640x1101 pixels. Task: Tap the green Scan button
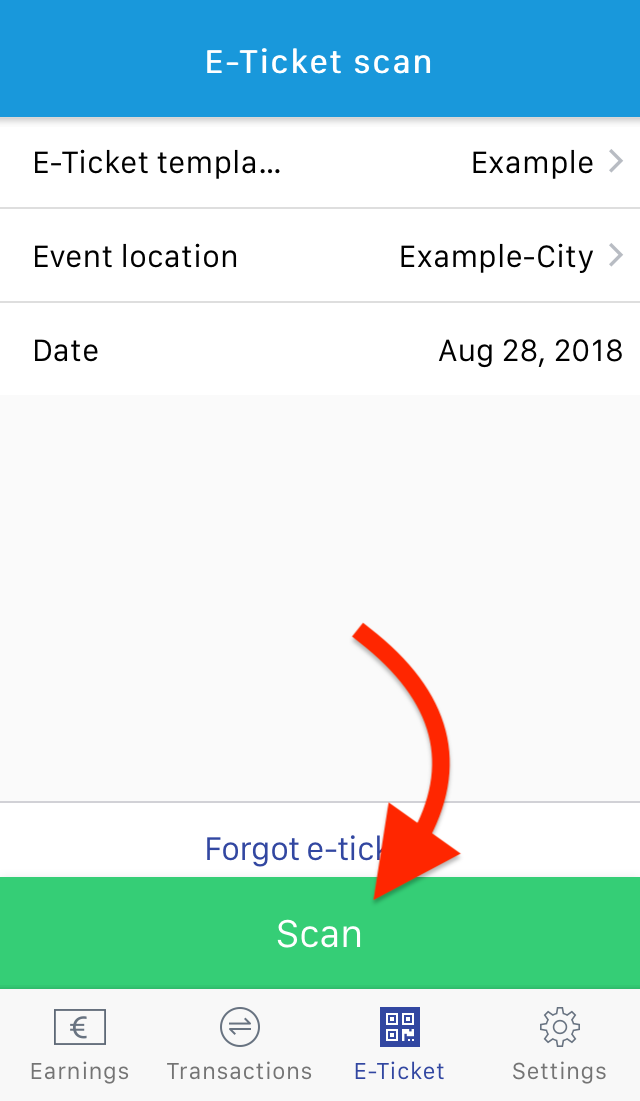pos(319,933)
